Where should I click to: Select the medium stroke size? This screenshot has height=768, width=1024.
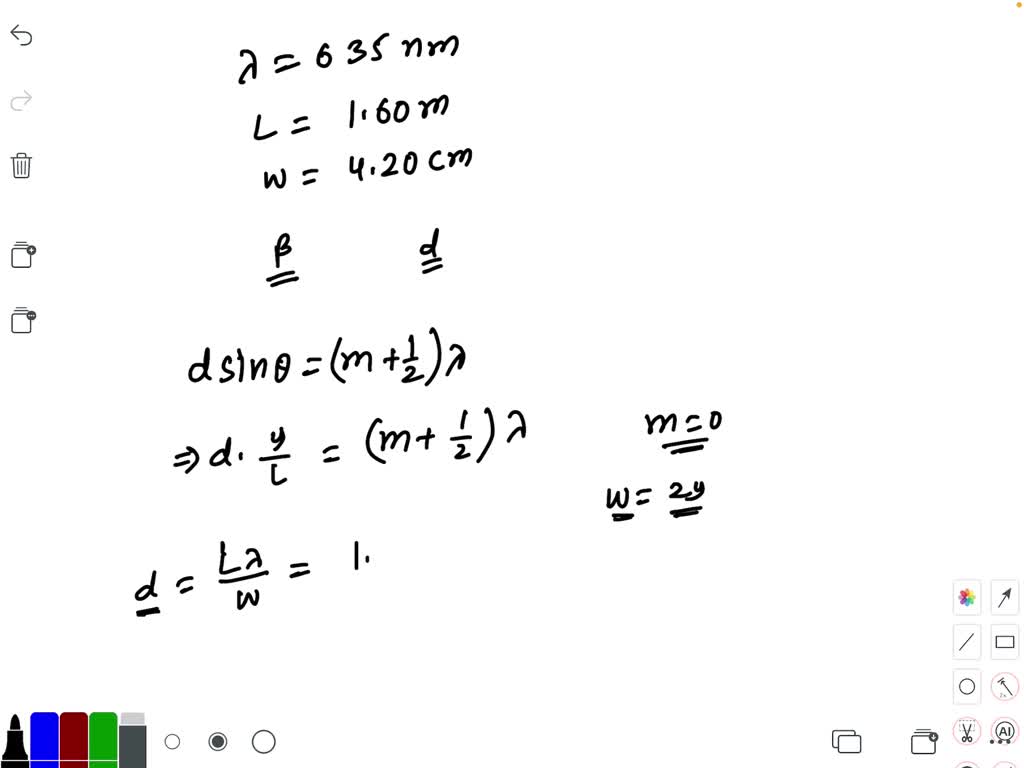point(217,742)
